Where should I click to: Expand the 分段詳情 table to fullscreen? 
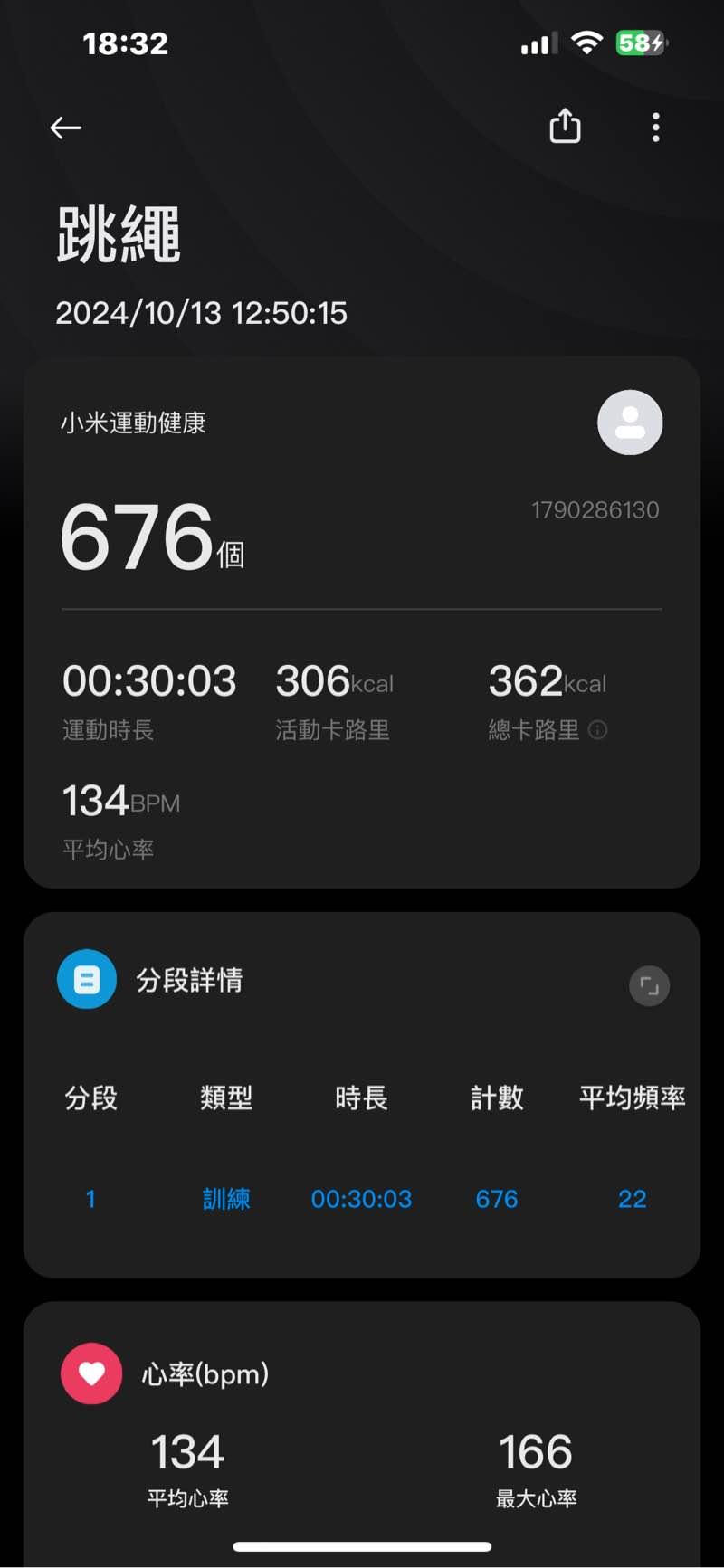click(x=649, y=986)
